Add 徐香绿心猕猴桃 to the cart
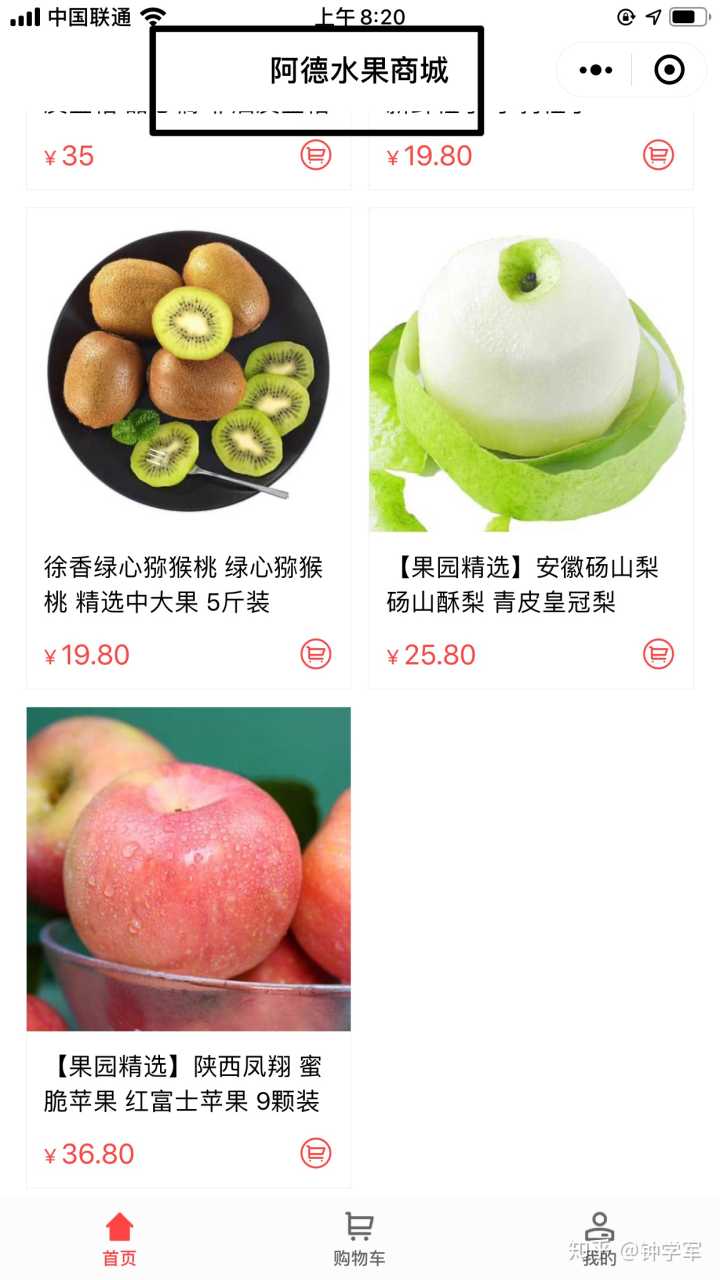This screenshot has width=720, height=1280. (316, 654)
